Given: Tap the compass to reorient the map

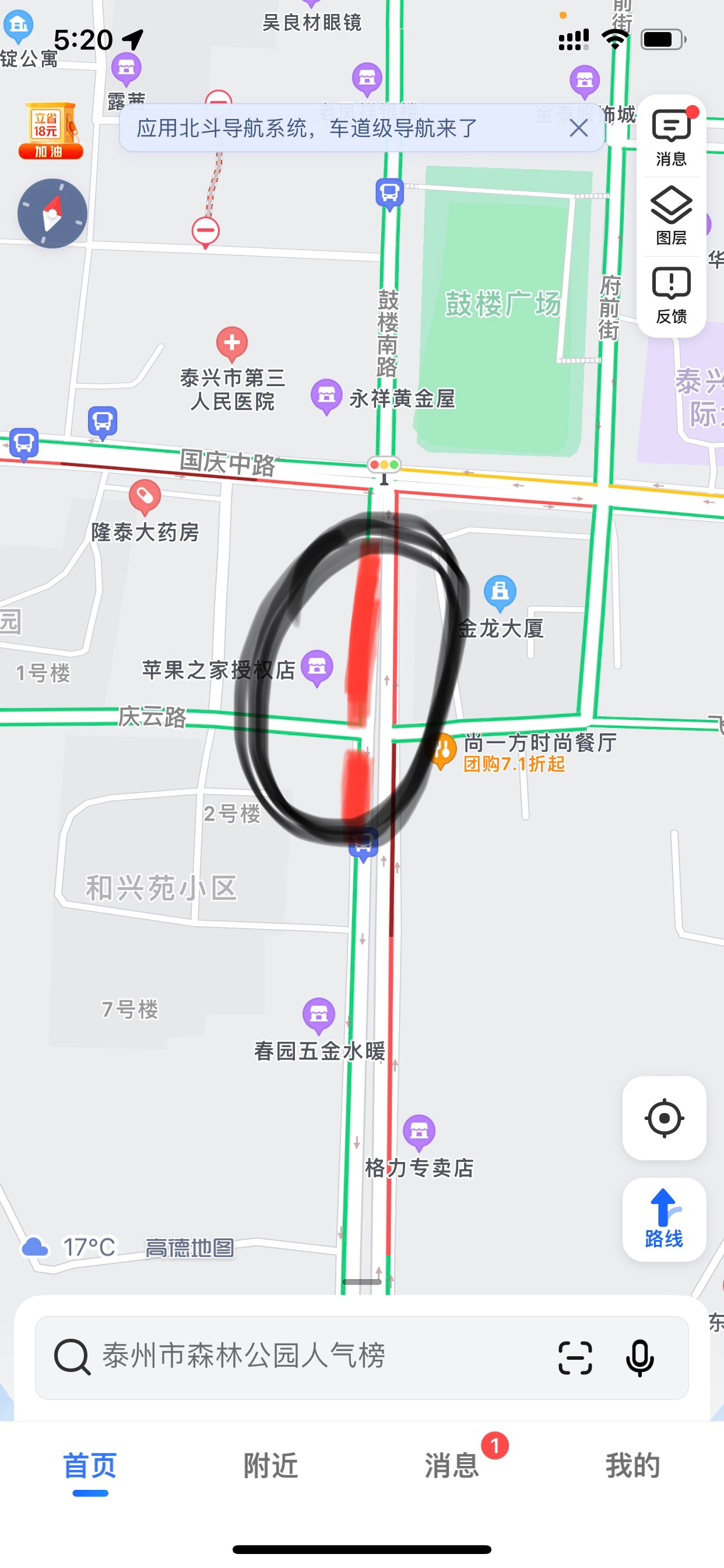Looking at the screenshot, I should click(52, 213).
